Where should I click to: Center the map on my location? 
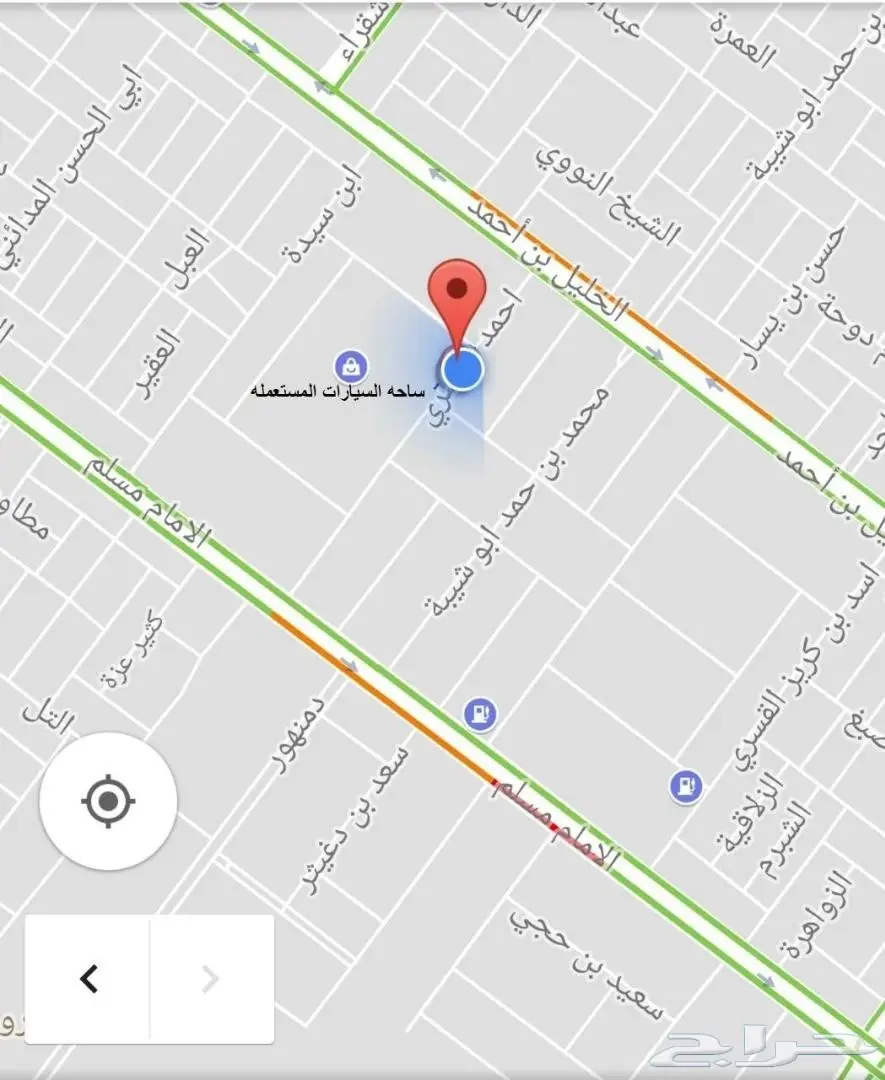pos(108,801)
